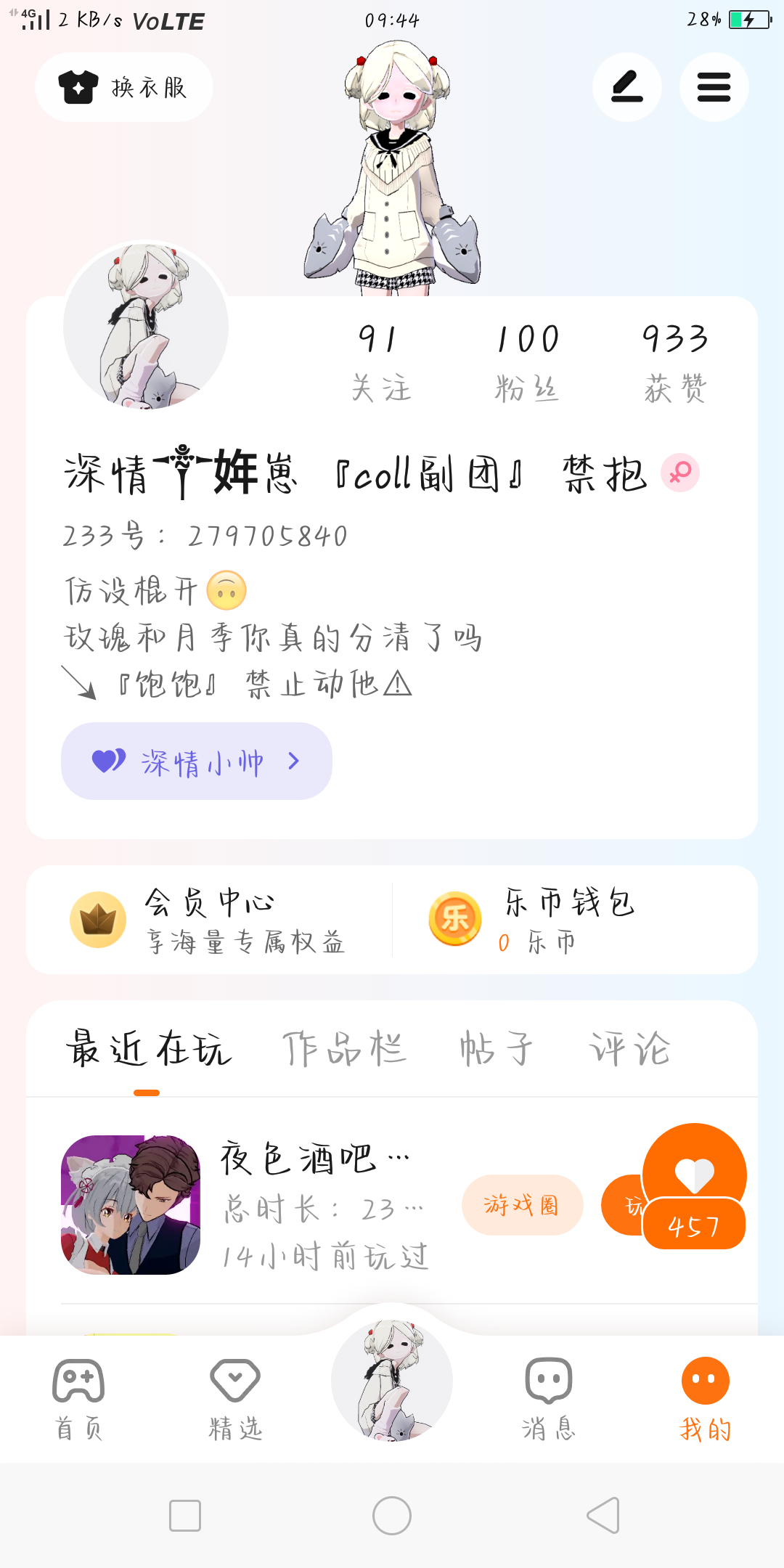Switch to the 精选 featured tab
The width and height of the screenshot is (784, 1568).
235,1398
